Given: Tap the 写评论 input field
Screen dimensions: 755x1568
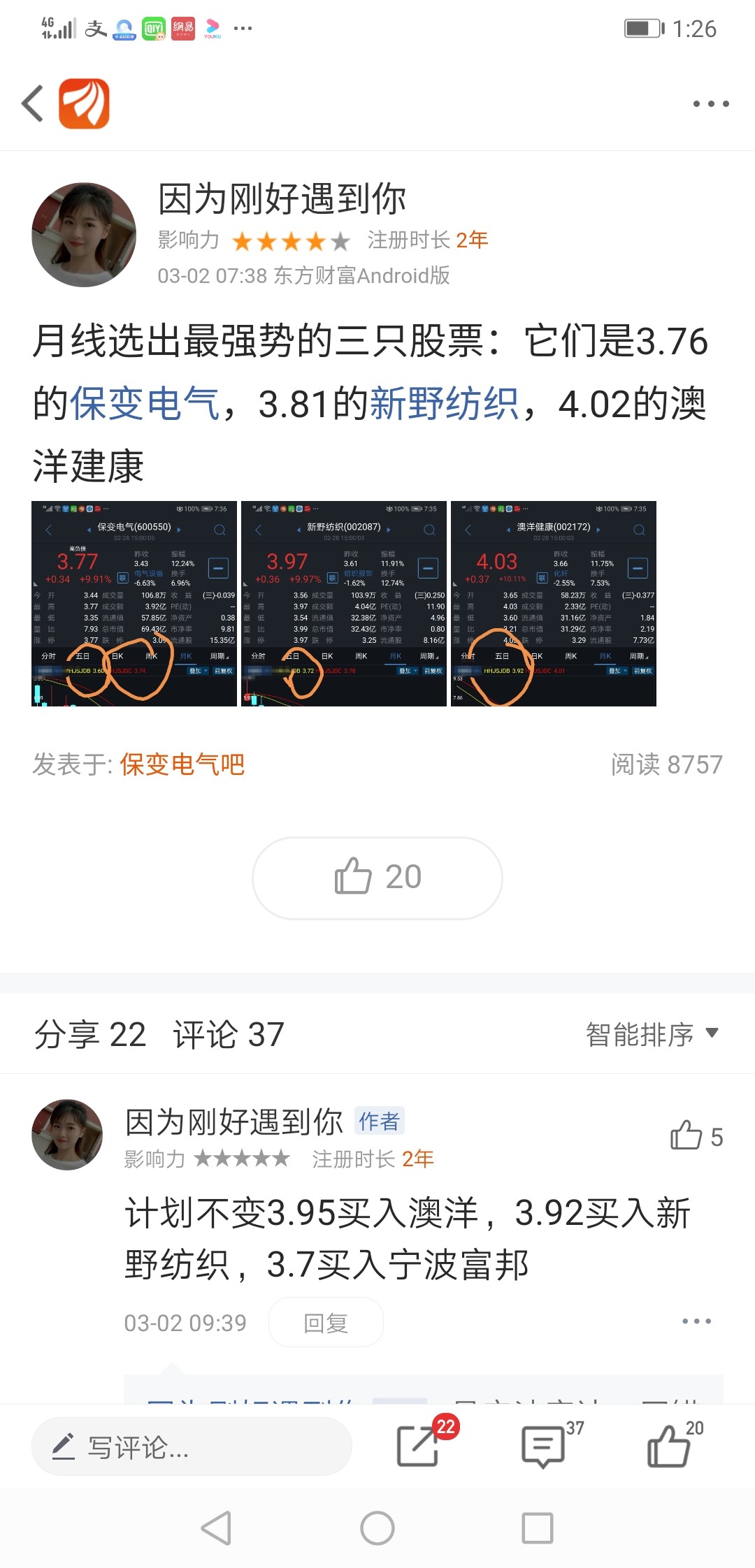Looking at the screenshot, I should 192,1446.
